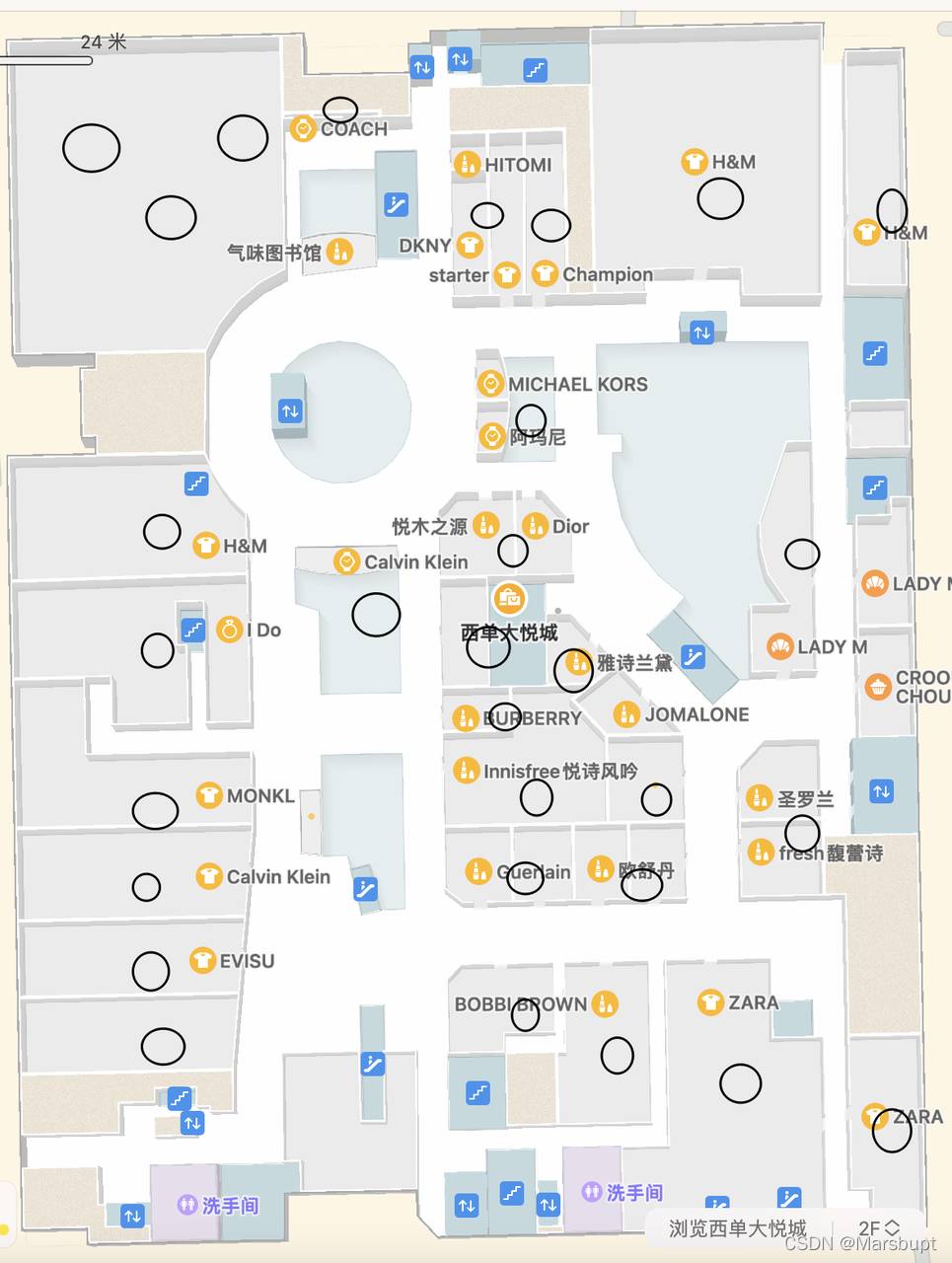Select the EVISU store marker

click(202, 960)
